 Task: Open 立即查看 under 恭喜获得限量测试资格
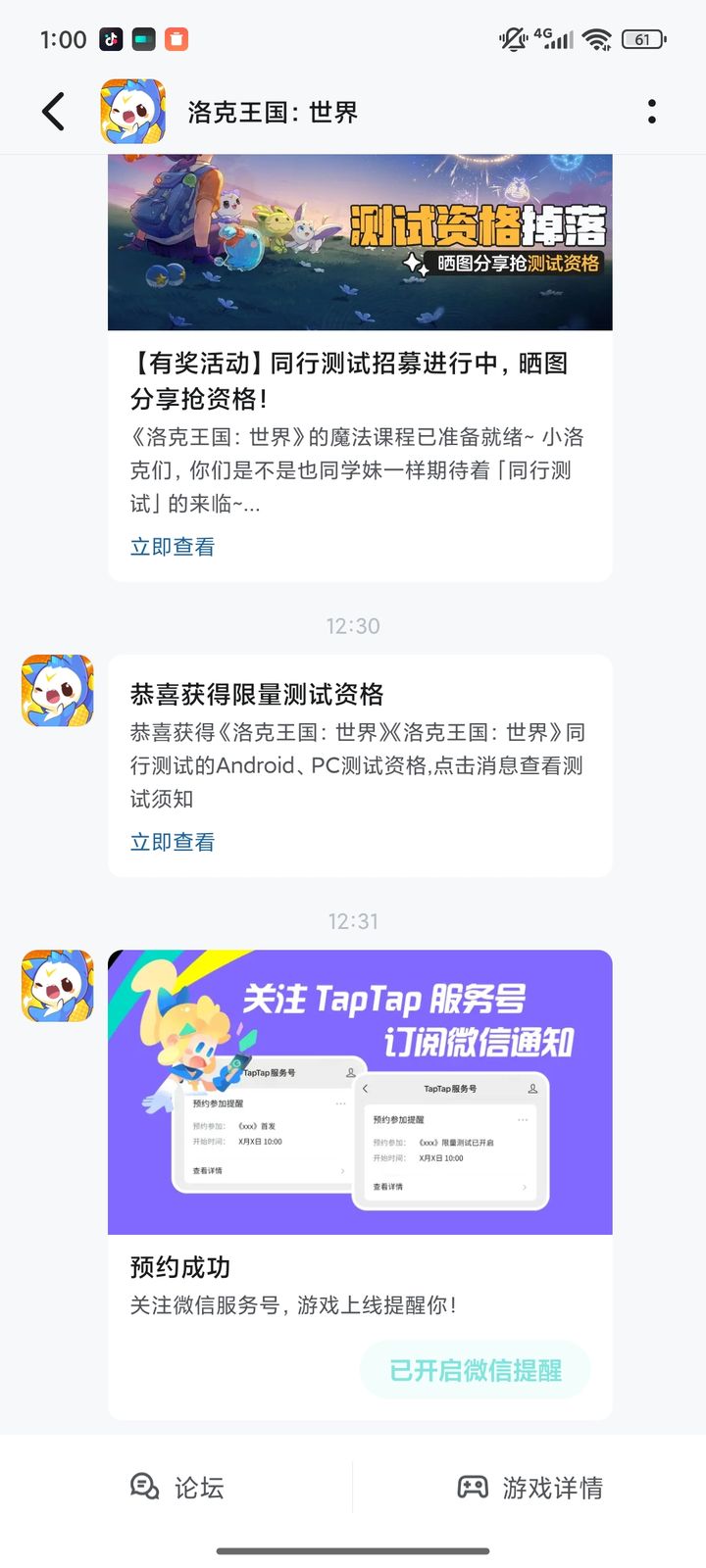tap(172, 842)
